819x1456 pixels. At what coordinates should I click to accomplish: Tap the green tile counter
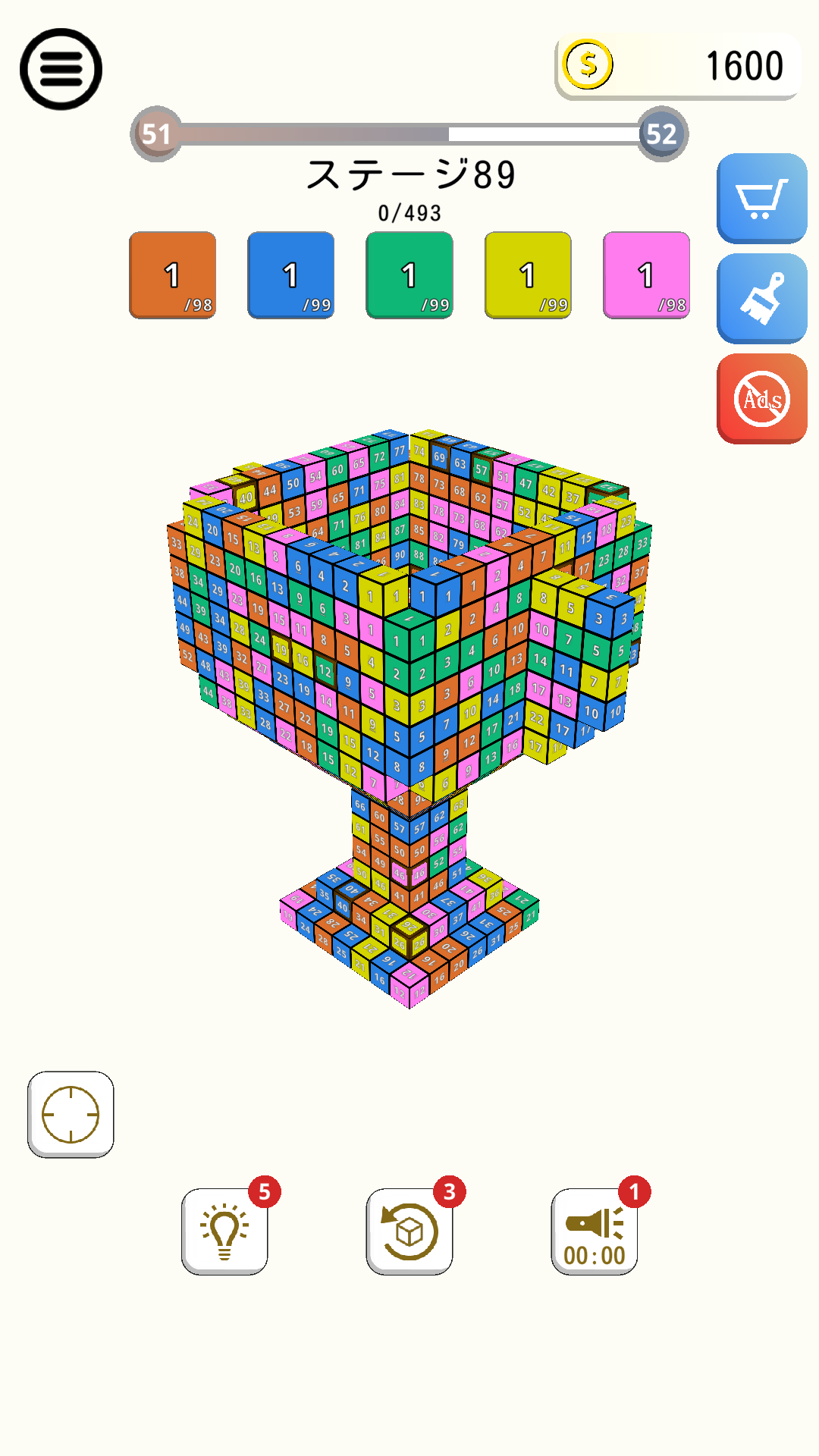409,276
